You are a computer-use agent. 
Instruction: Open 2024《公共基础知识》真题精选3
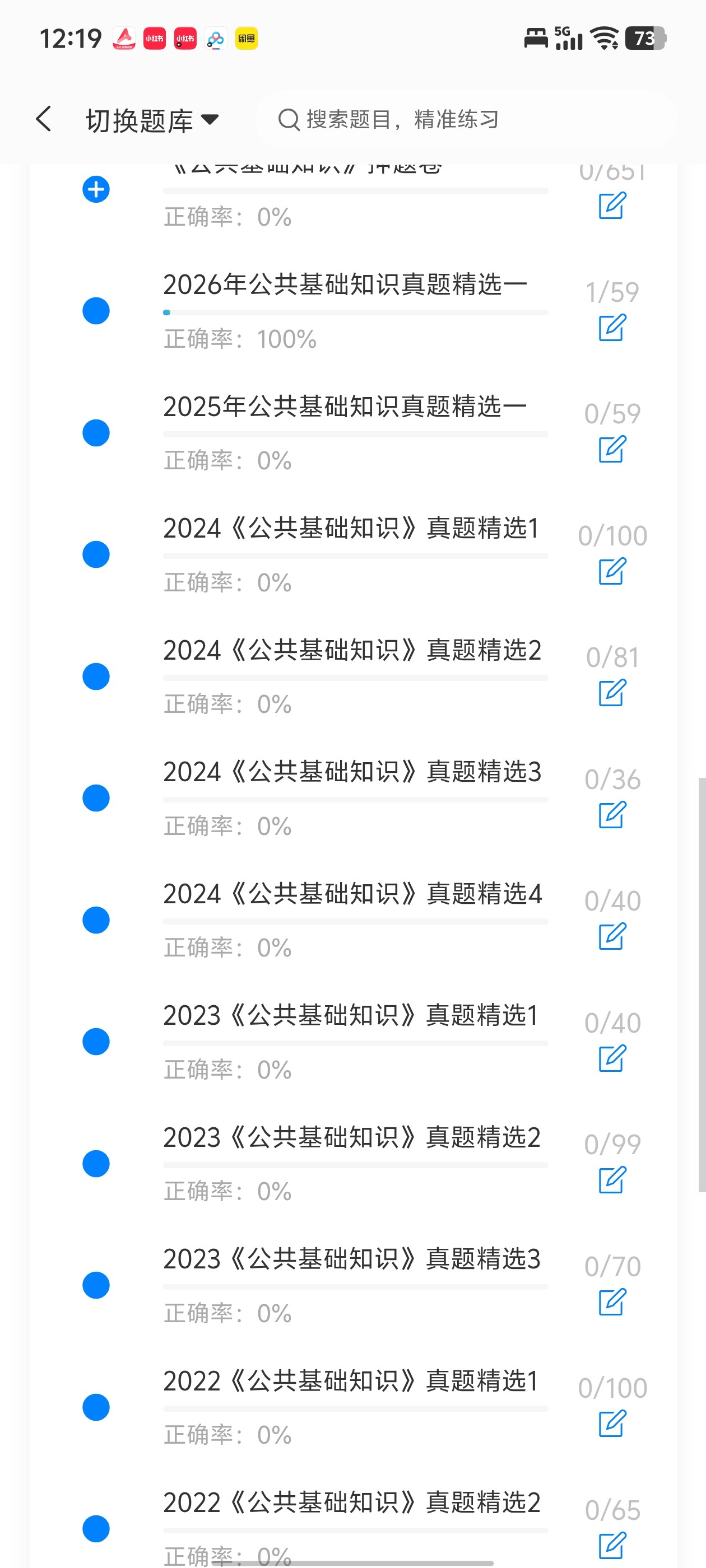[352, 771]
